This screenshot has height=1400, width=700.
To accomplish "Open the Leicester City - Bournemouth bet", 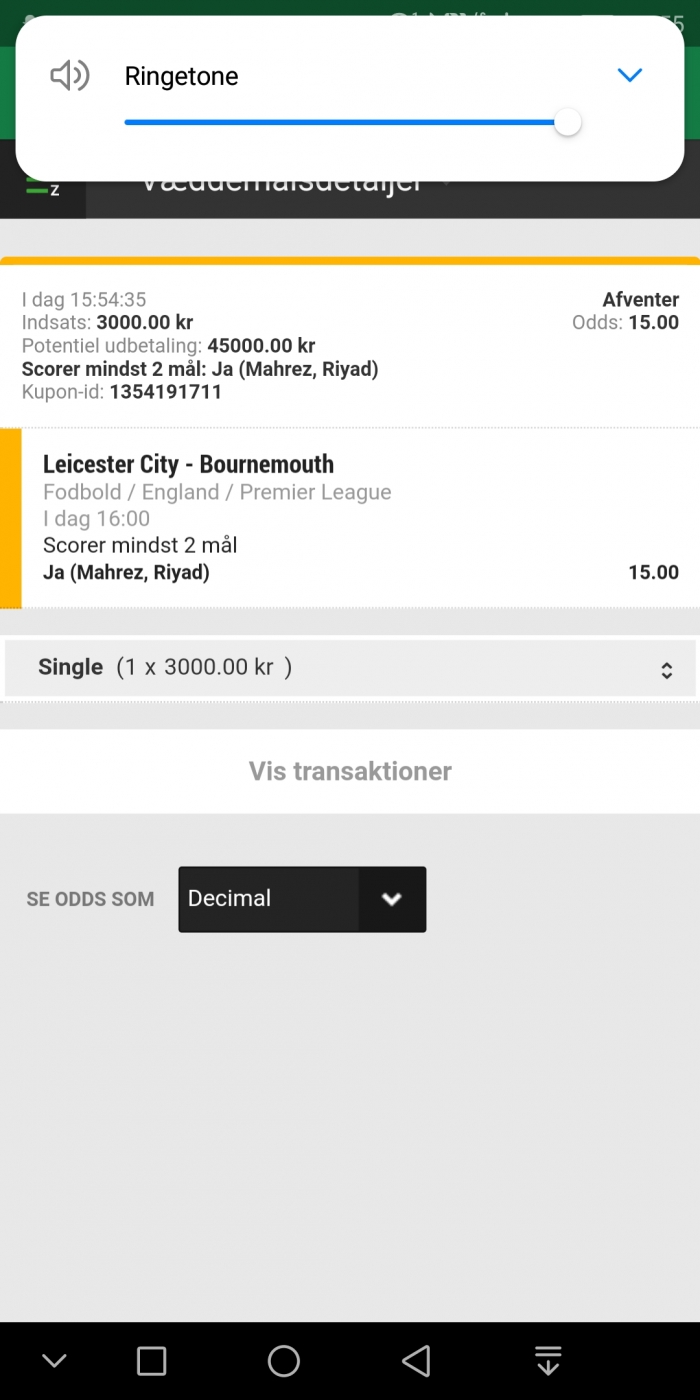I will tap(360, 518).
